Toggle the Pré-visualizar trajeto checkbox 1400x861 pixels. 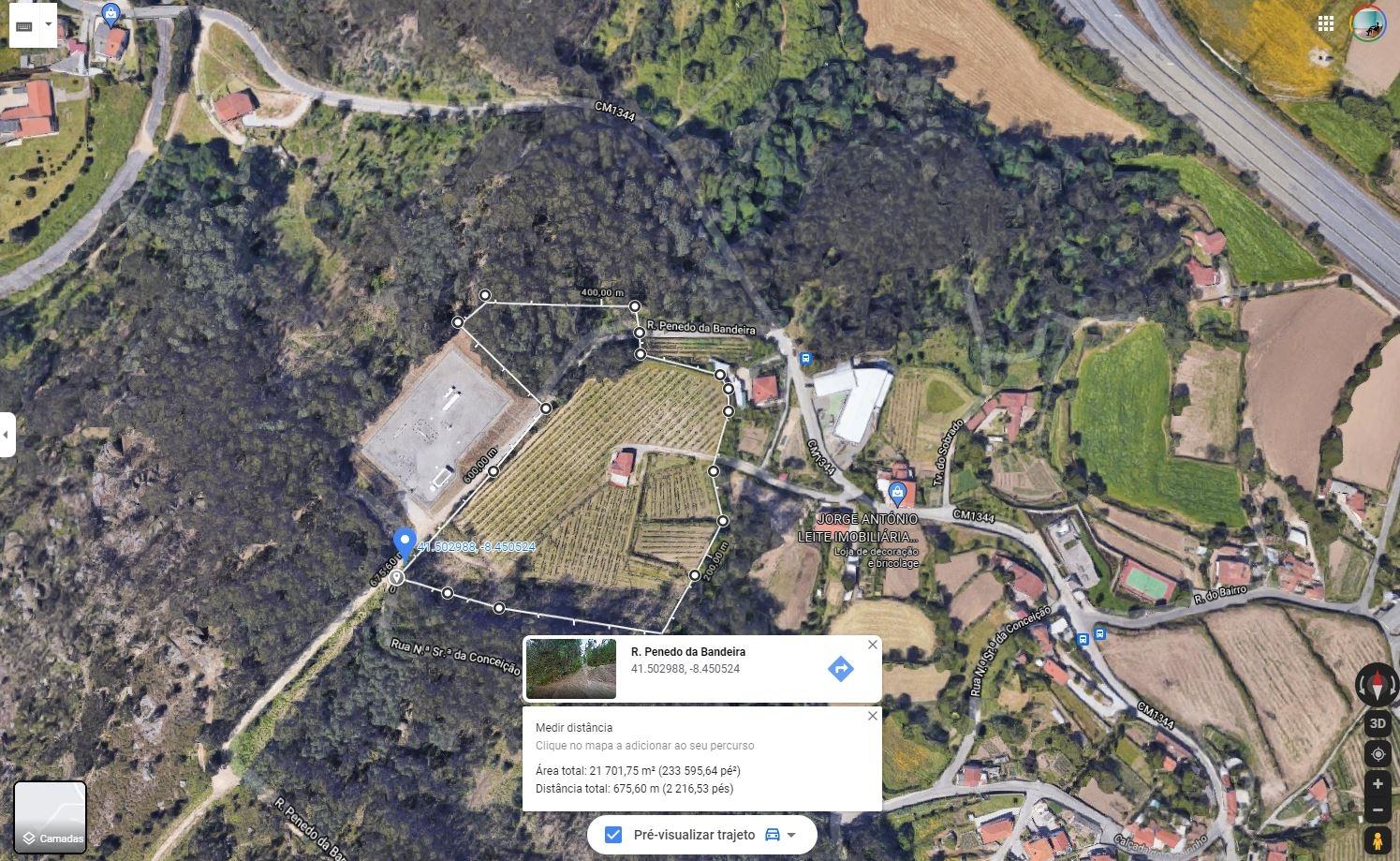click(x=613, y=835)
